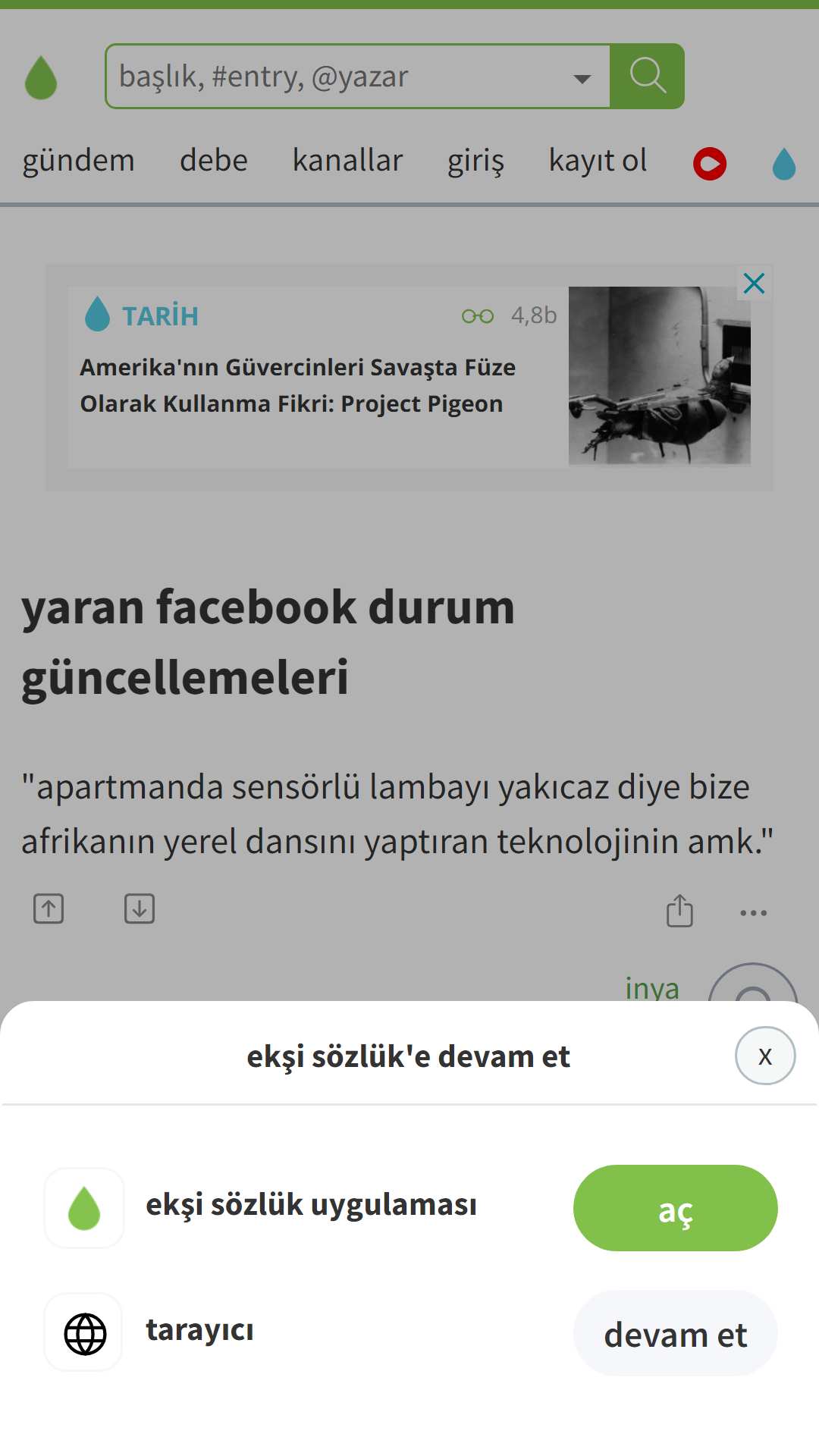Hit the green search magnifier button
The height and width of the screenshot is (1456, 819).
[648, 76]
